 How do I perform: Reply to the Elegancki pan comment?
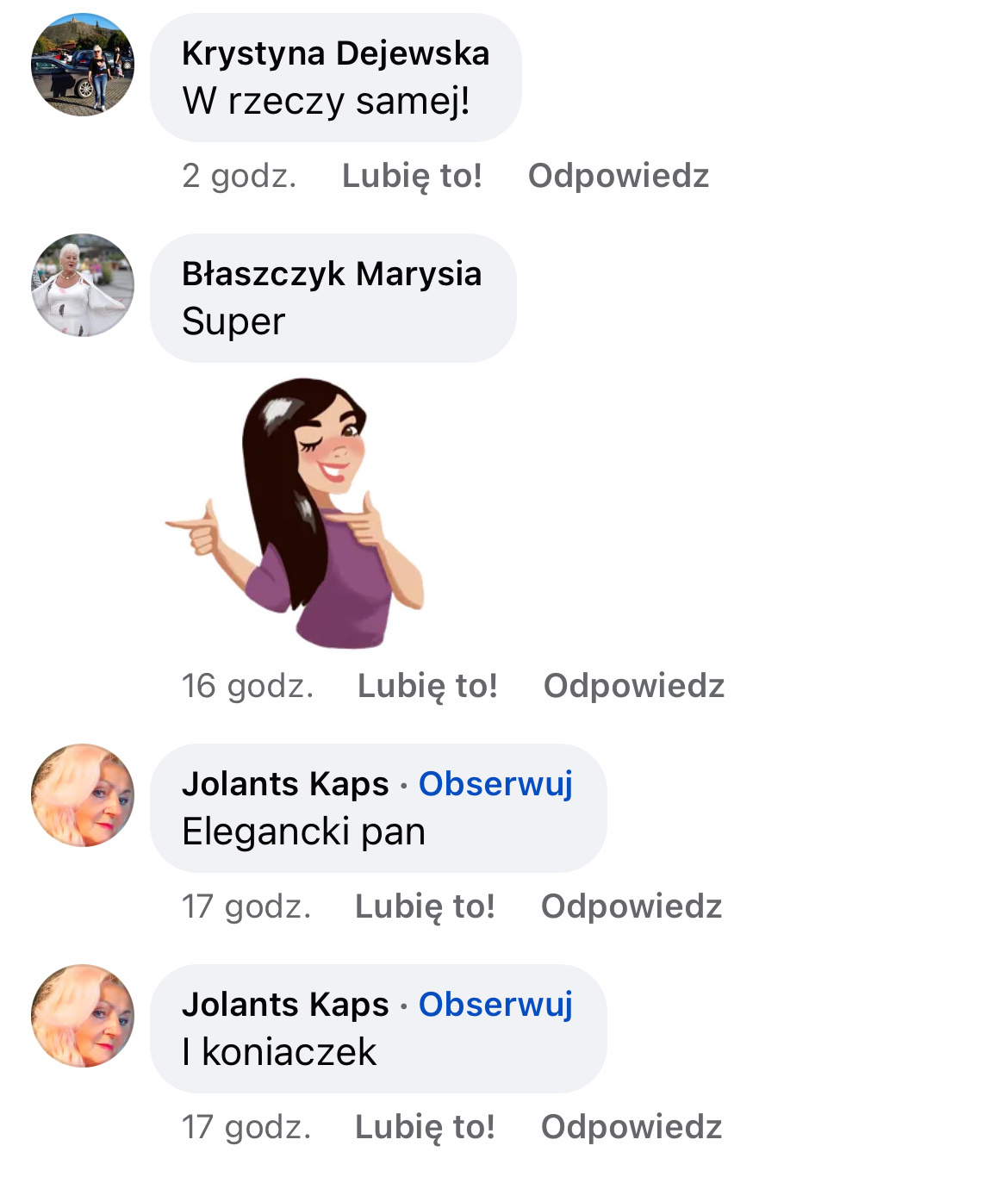631,906
